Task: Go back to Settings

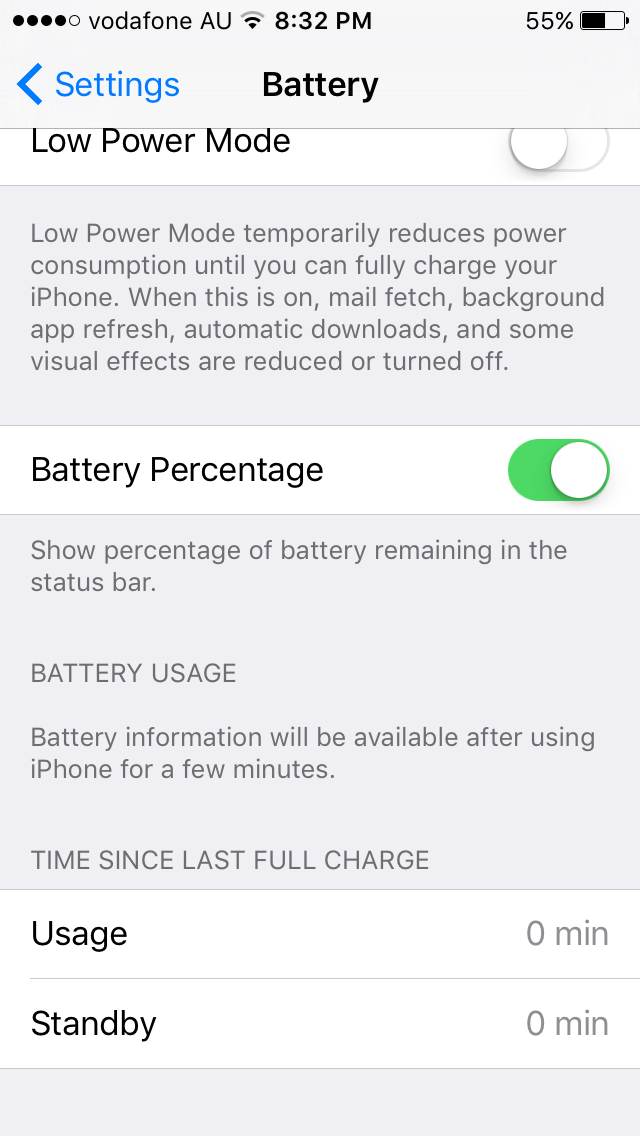Action: click(98, 85)
